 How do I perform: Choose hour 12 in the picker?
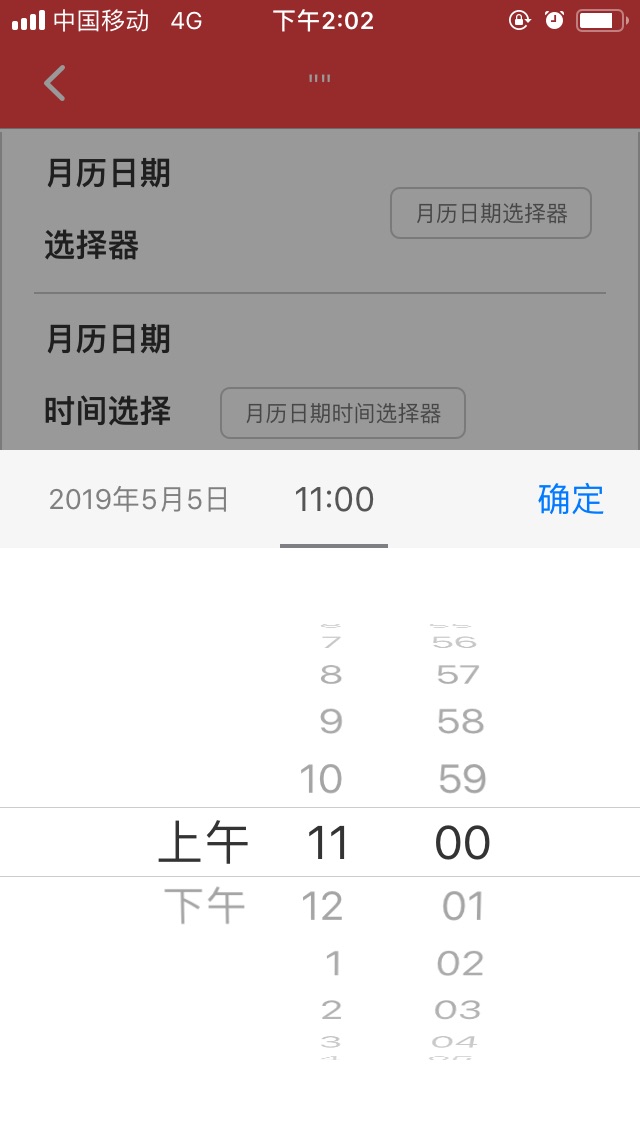(322, 906)
